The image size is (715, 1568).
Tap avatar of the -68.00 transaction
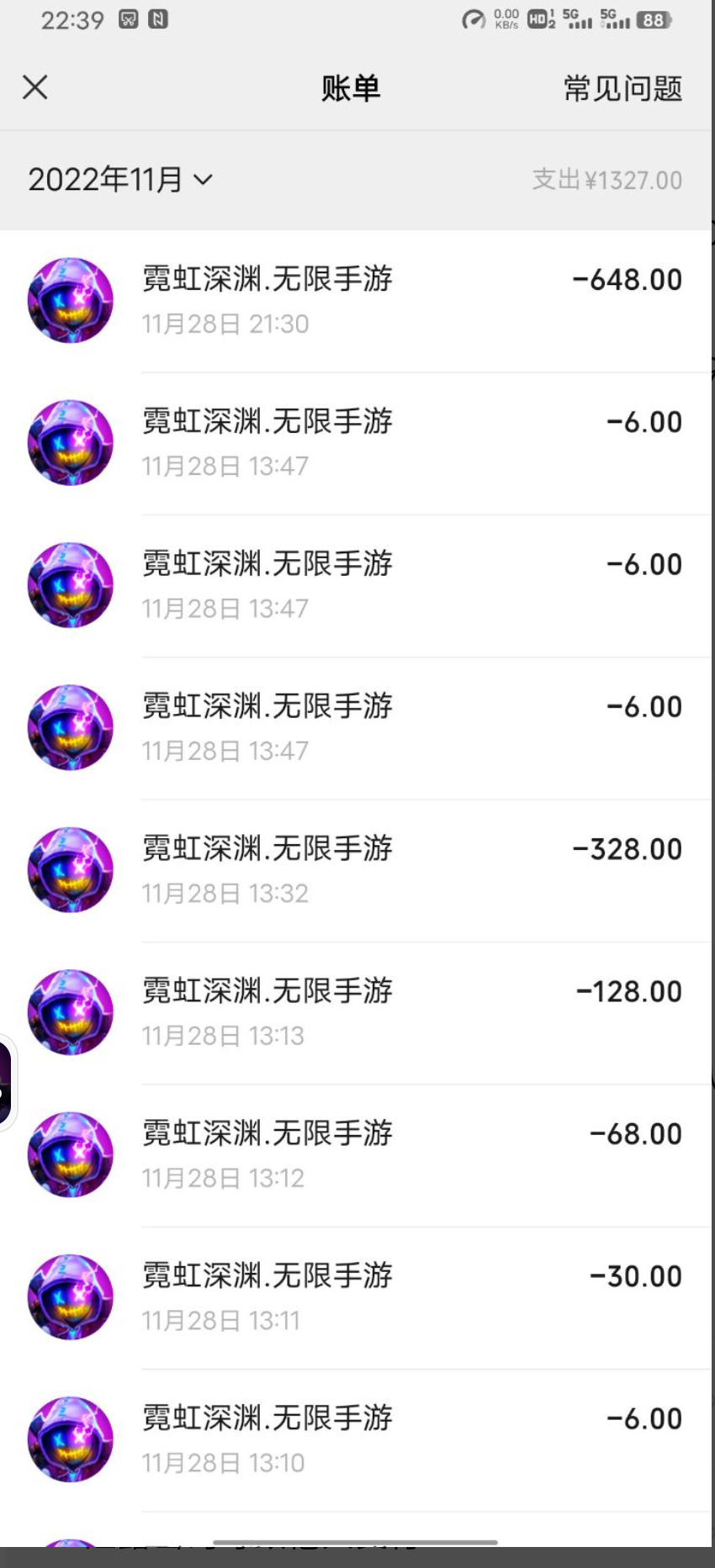71,1155
